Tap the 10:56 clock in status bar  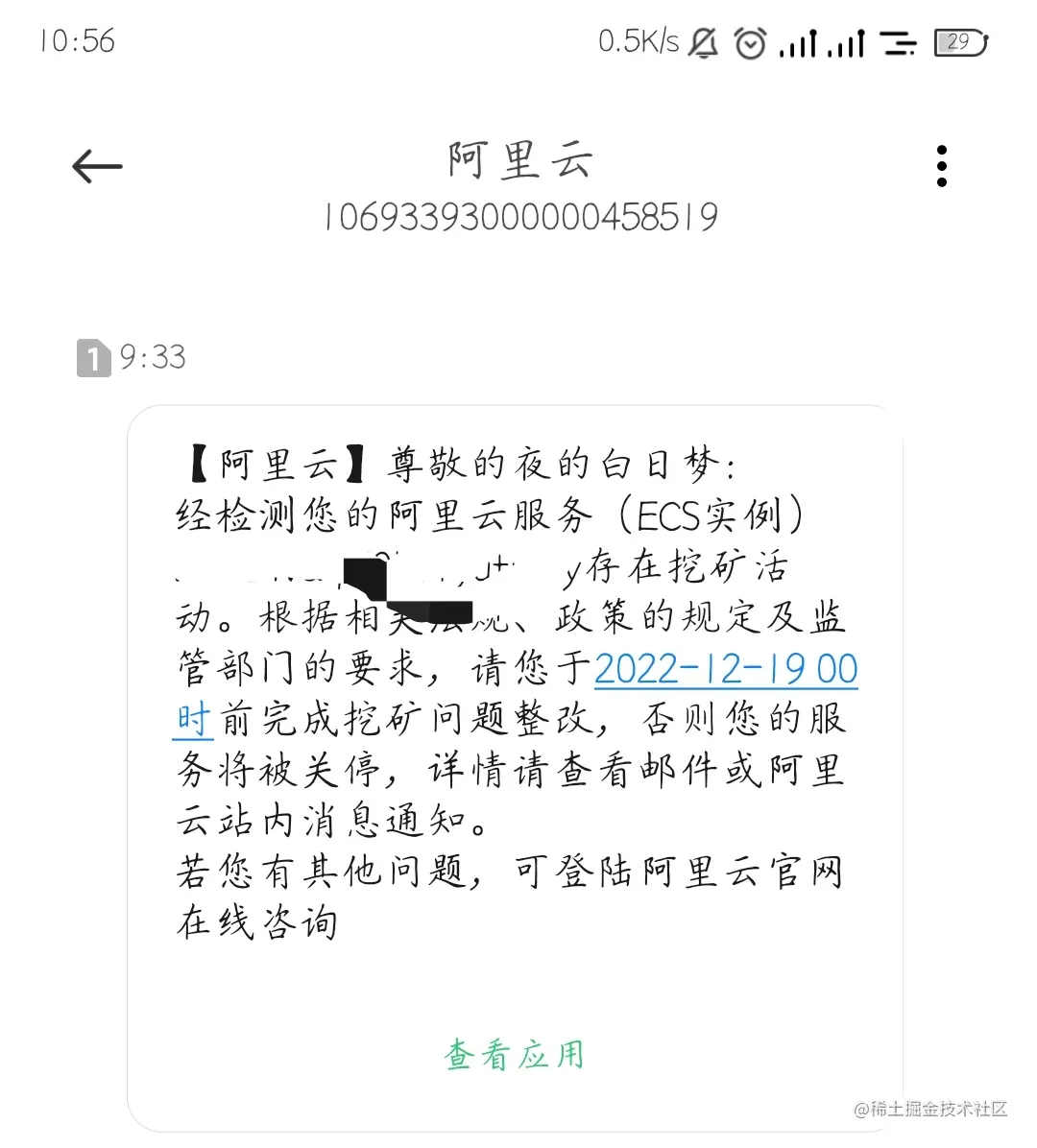[x=75, y=42]
